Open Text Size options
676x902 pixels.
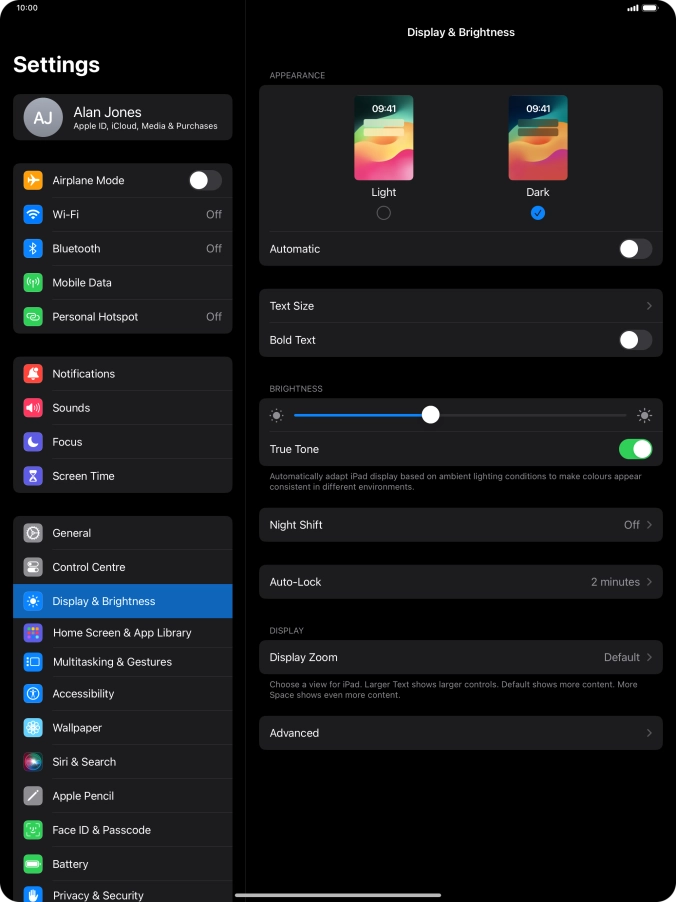click(x=460, y=306)
